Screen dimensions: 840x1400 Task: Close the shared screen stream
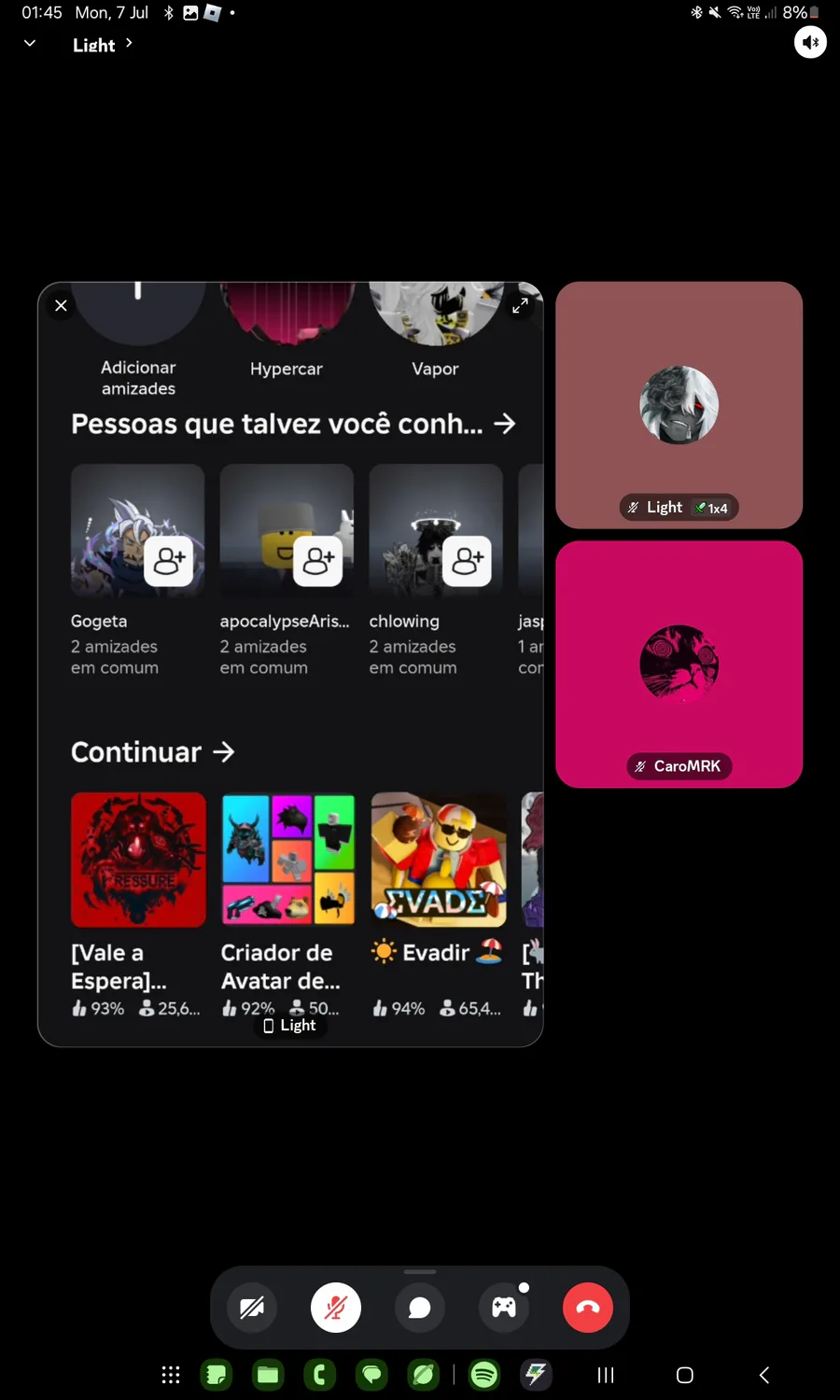(x=61, y=305)
